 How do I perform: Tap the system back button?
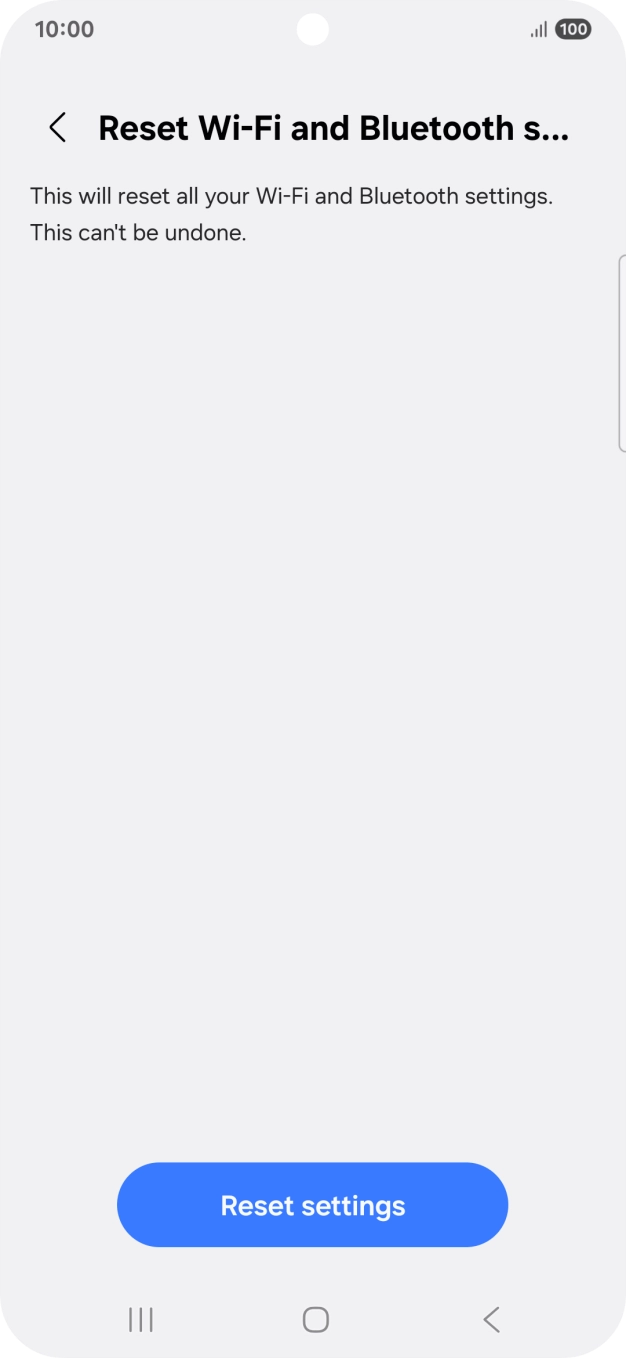coord(491,1320)
